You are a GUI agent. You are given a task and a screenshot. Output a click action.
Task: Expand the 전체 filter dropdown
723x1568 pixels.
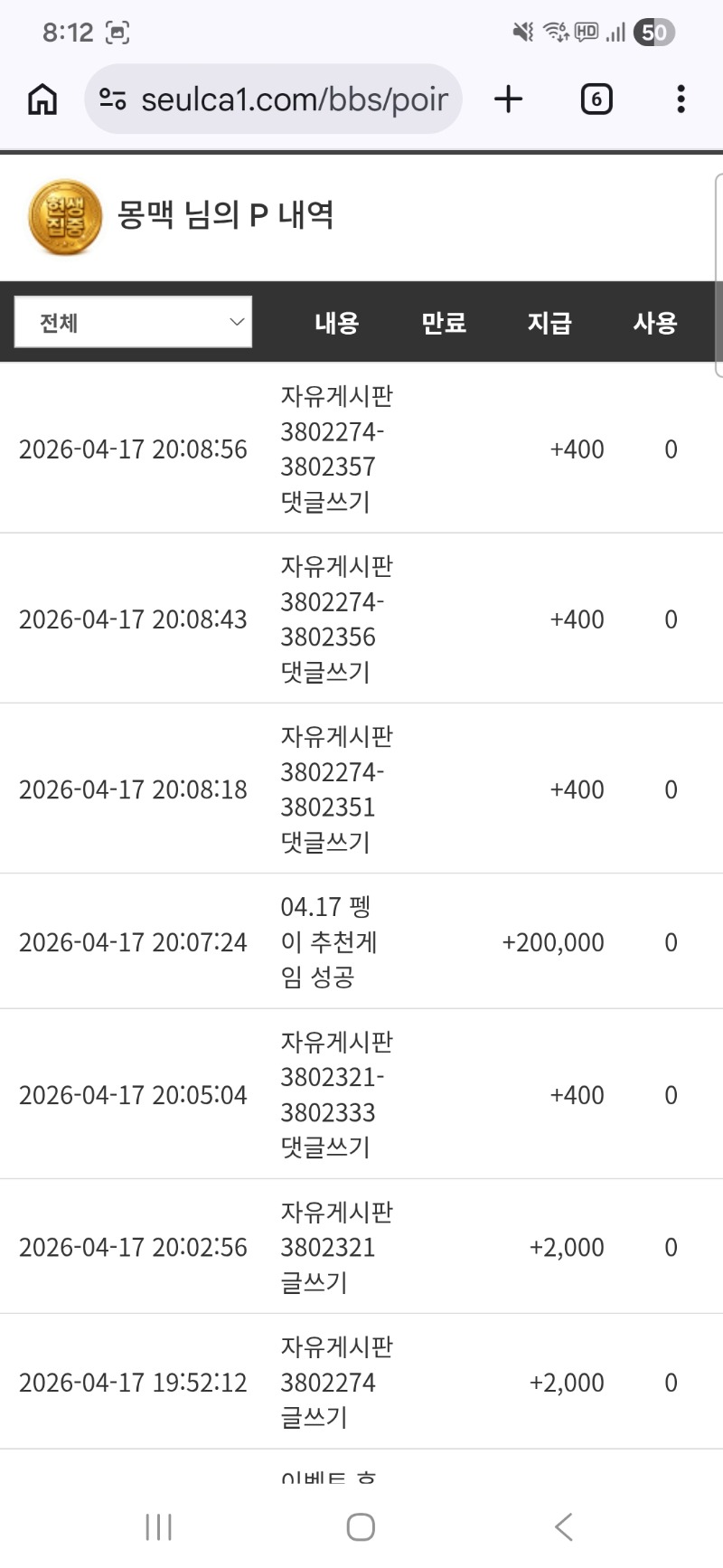click(x=133, y=323)
